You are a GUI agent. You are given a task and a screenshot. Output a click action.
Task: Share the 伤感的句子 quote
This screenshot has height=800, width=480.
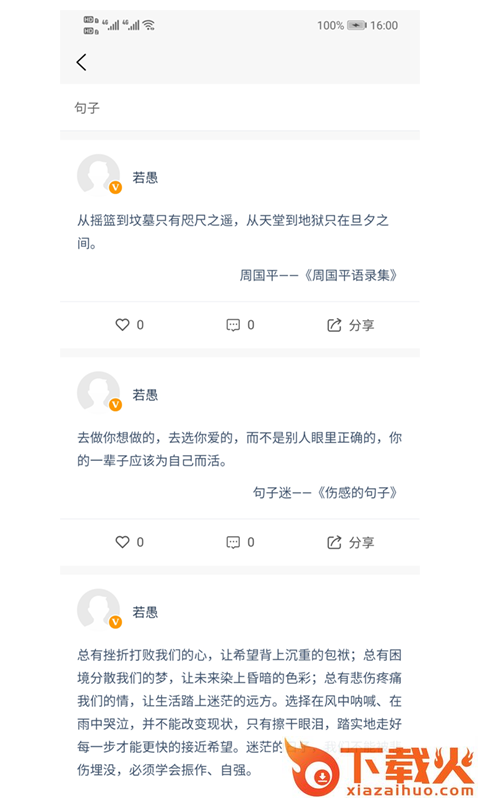point(350,542)
